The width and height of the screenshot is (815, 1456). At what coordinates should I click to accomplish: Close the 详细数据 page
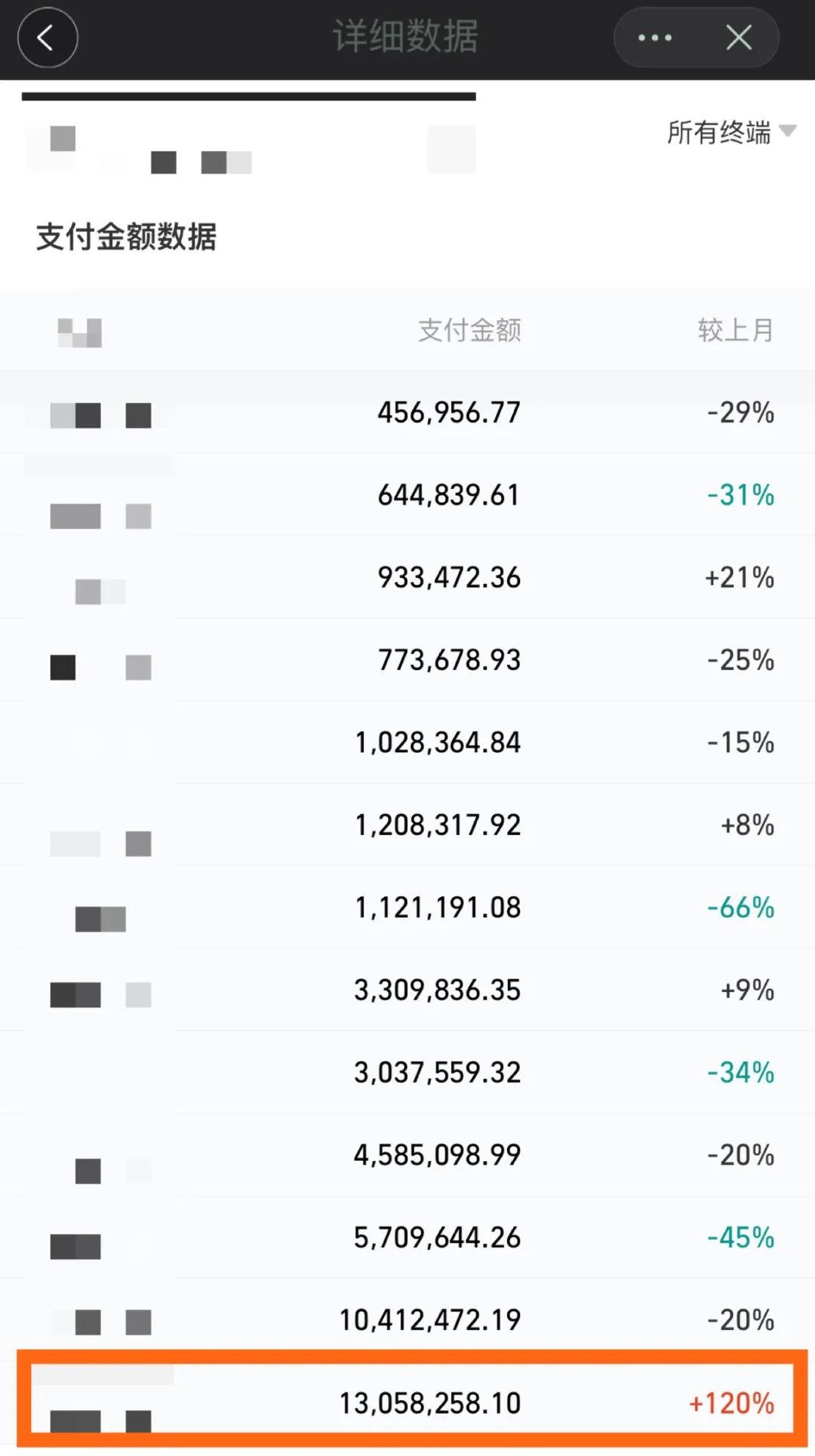pos(739,38)
